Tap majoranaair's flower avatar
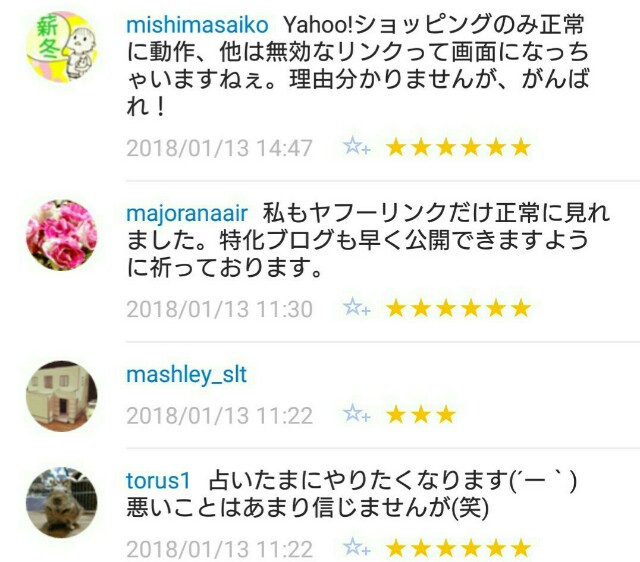This screenshot has width=640, height=562. pos(62,235)
